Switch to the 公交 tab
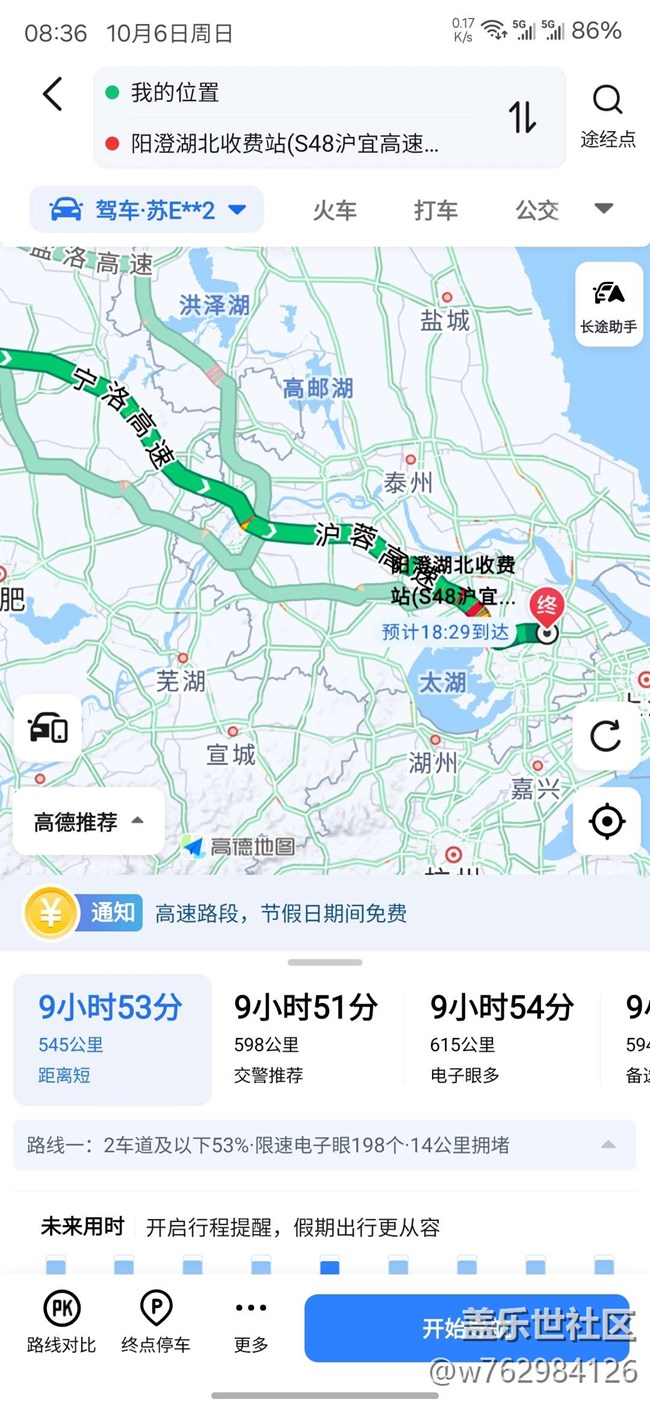 [x=537, y=210]
